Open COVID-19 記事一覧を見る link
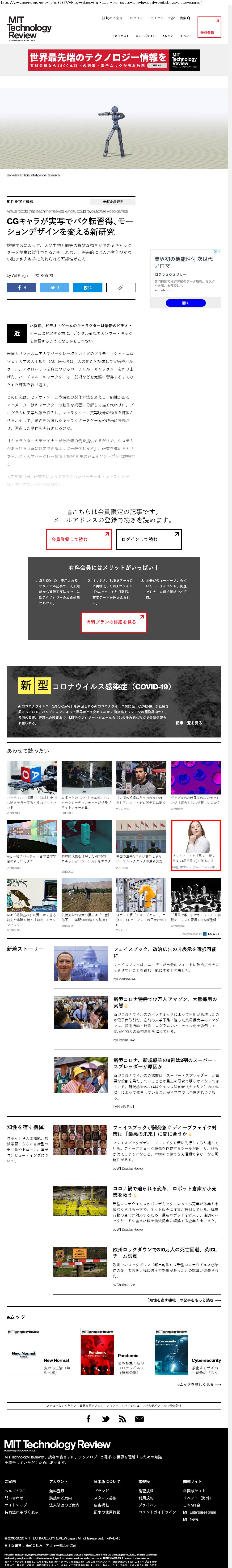The width and height of the screenshot is (232, 1568). [192, 722]
